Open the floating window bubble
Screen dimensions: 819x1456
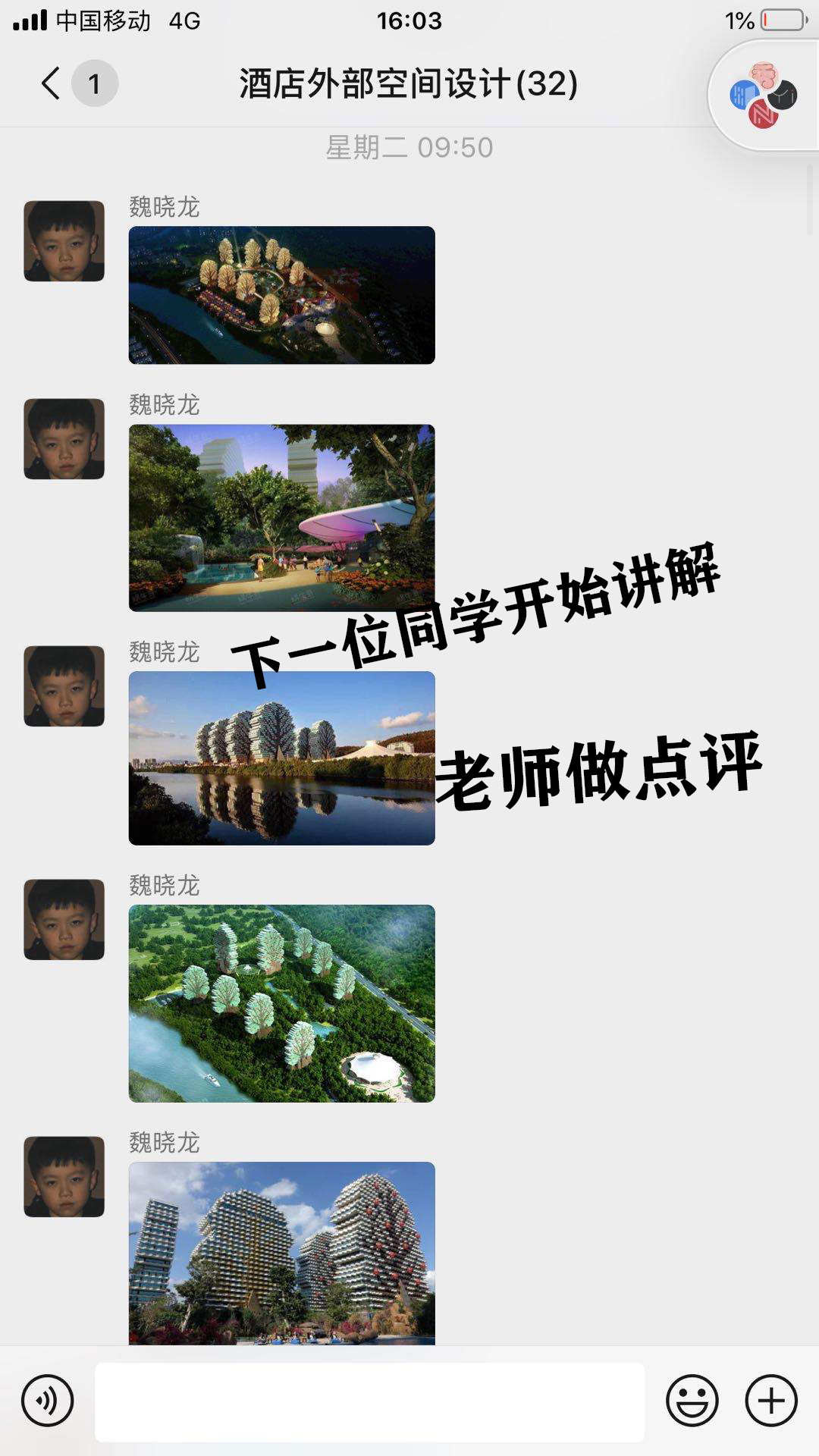pos(764,96)
